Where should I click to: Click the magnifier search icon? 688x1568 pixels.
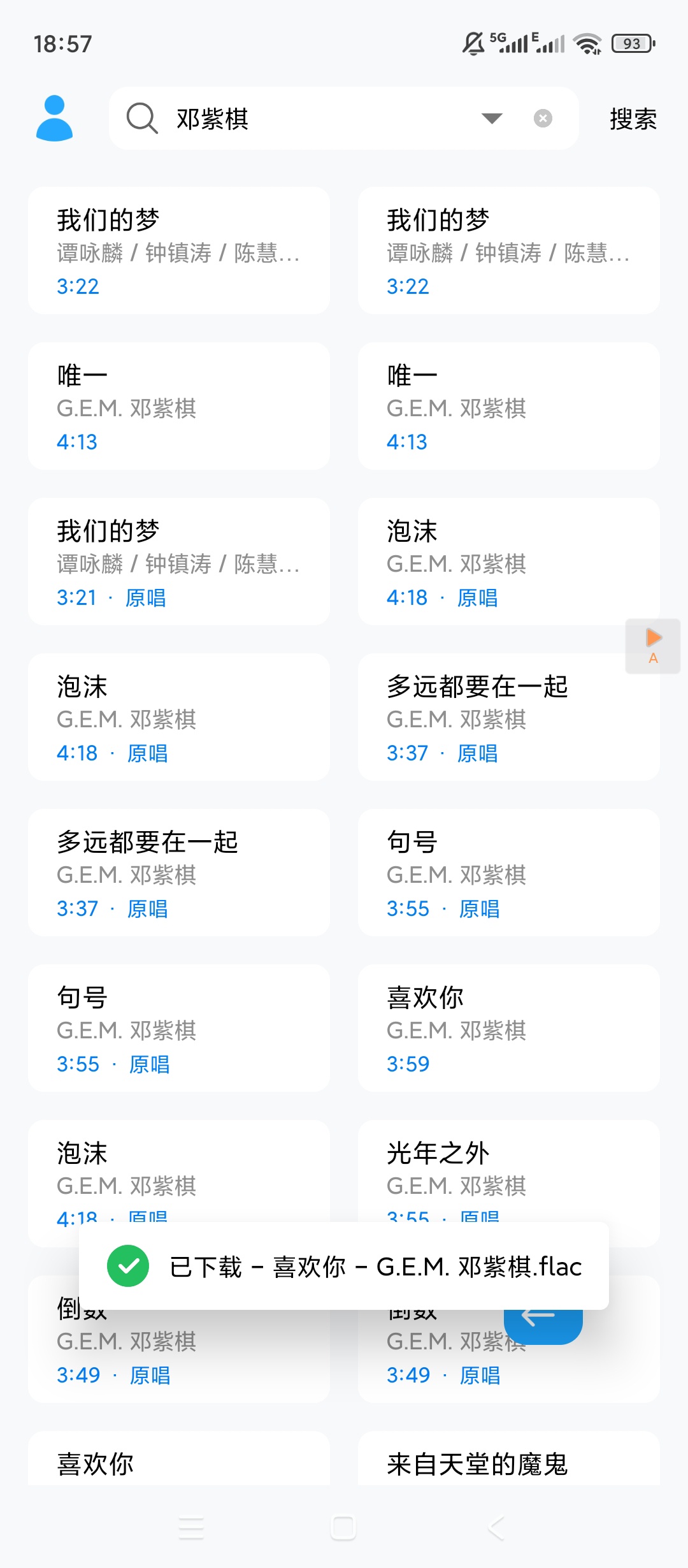(x=141, y=118)
